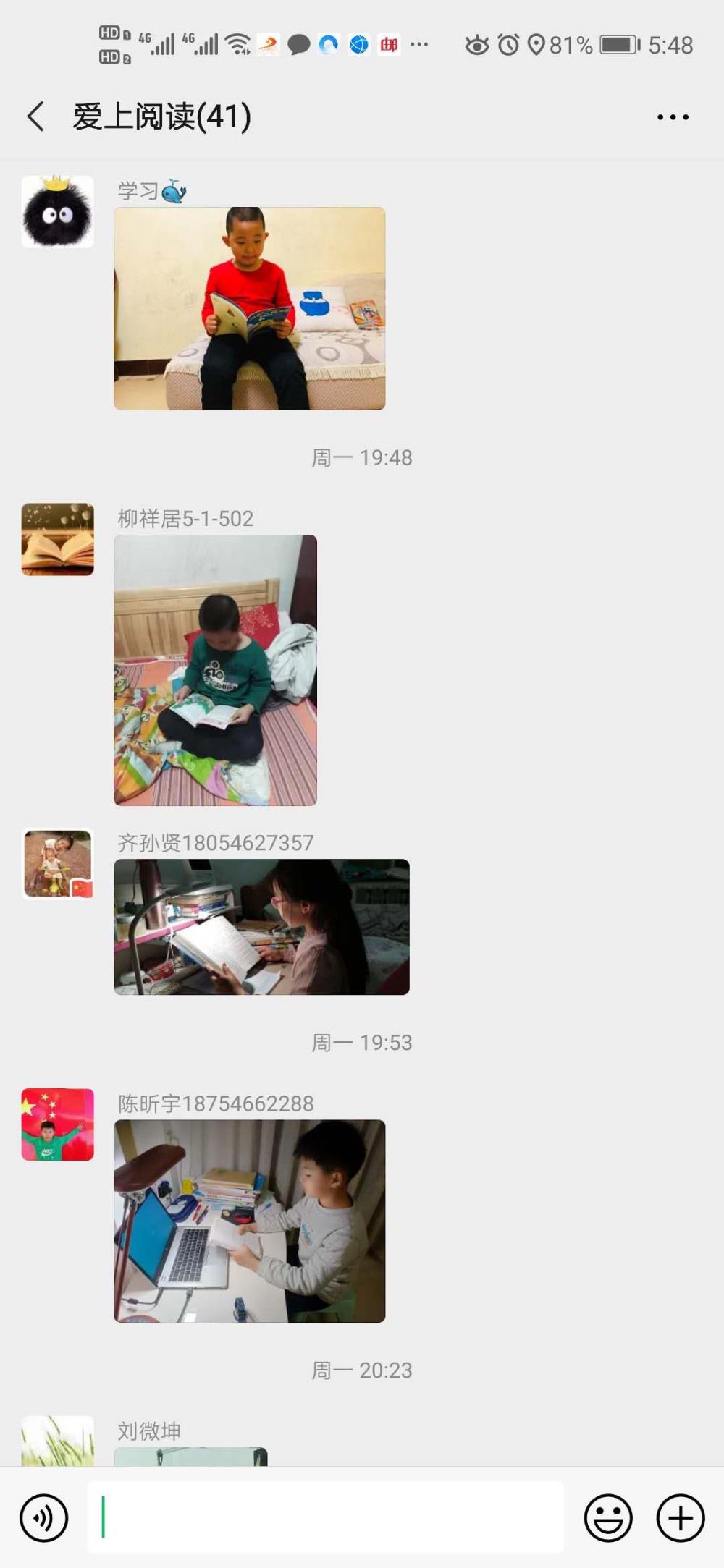Switch to voice message input
Screen dimensions: 724x1568
tap(44, 1518)
